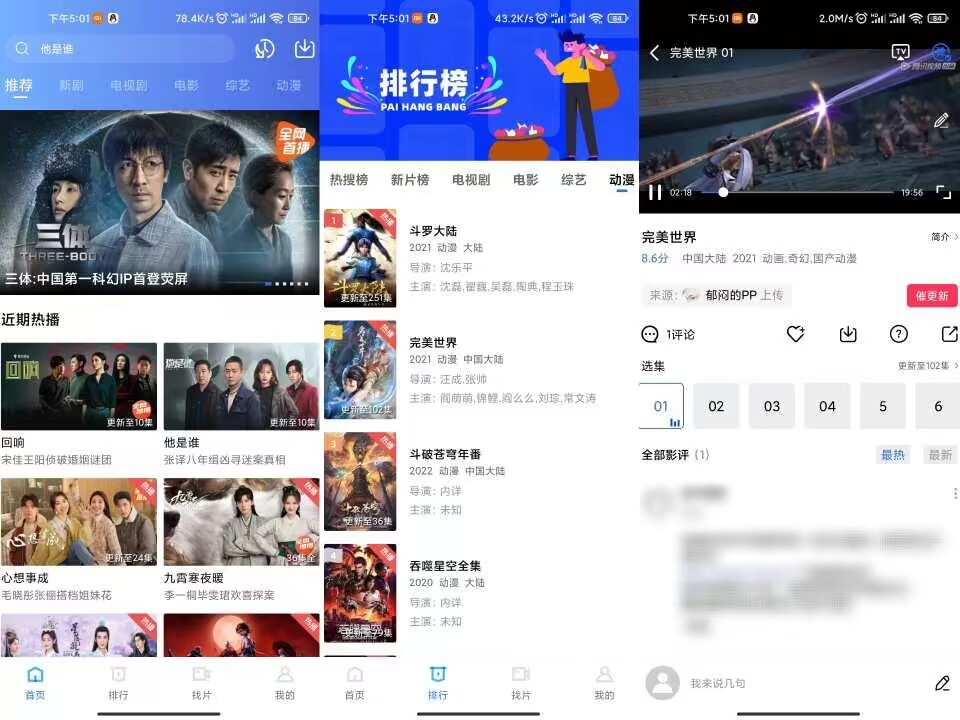Cast the video with the TV icon

tap(900, 52)
